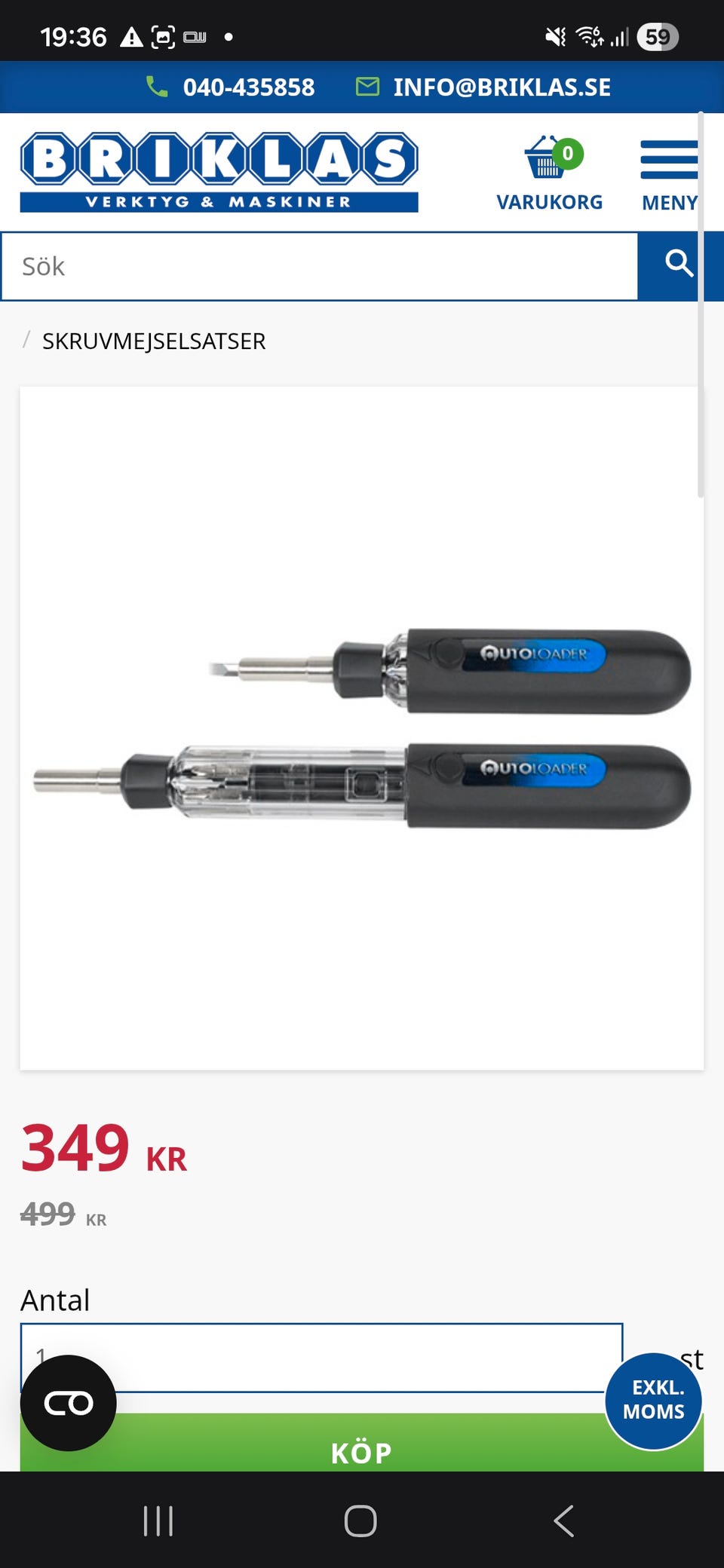Open recent apps from the navigation bar
Screen dimensions: 724x1568
tap(158, 1521)
